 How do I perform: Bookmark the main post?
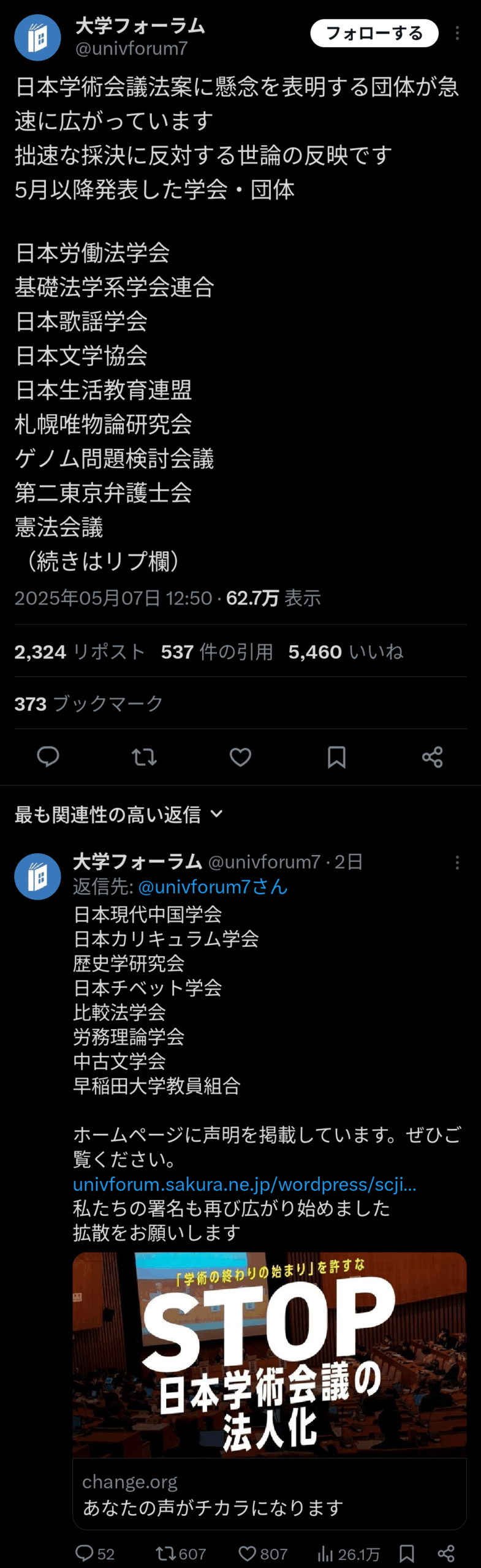pyautogui.click(x=336, y=757)
